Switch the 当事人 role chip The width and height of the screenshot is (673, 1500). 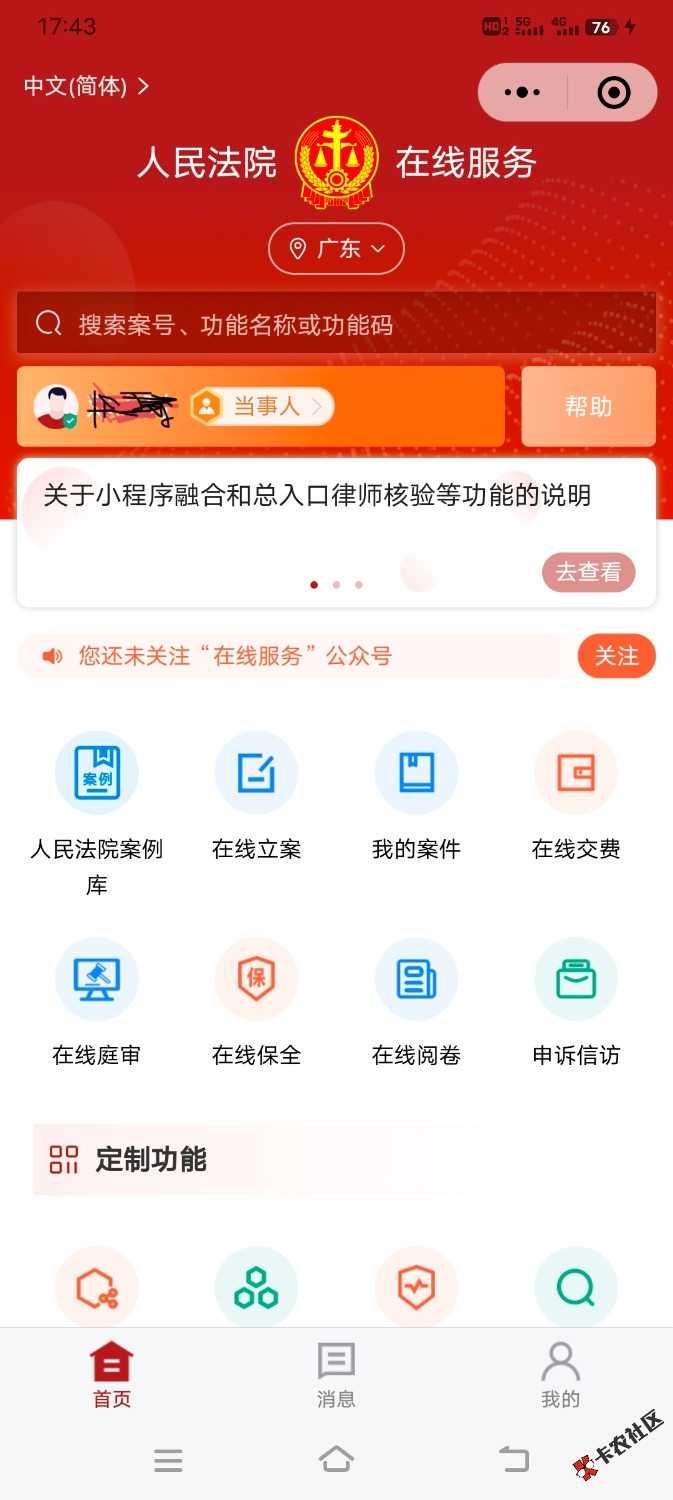(x=262, y=406)
